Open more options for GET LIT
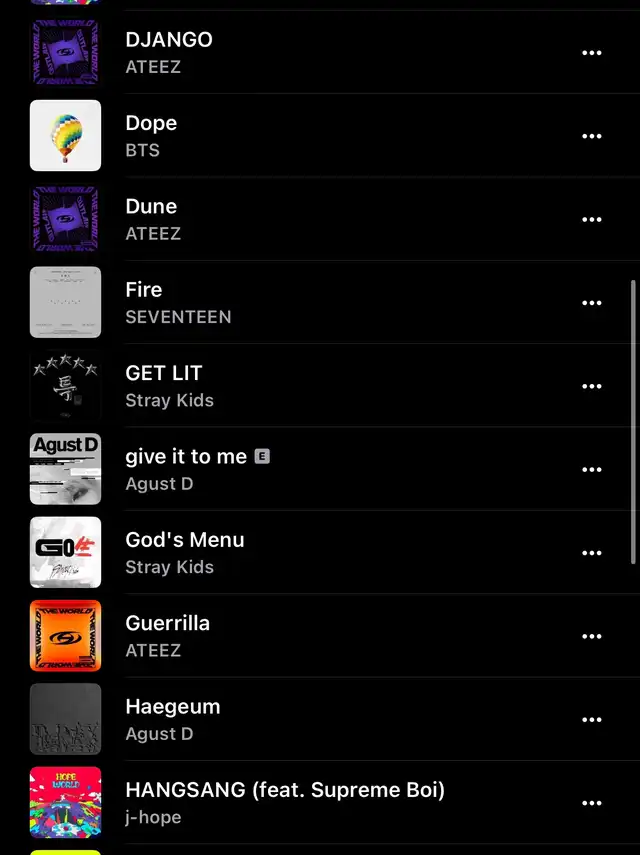The image size is (640, 855). pos(592,386)
